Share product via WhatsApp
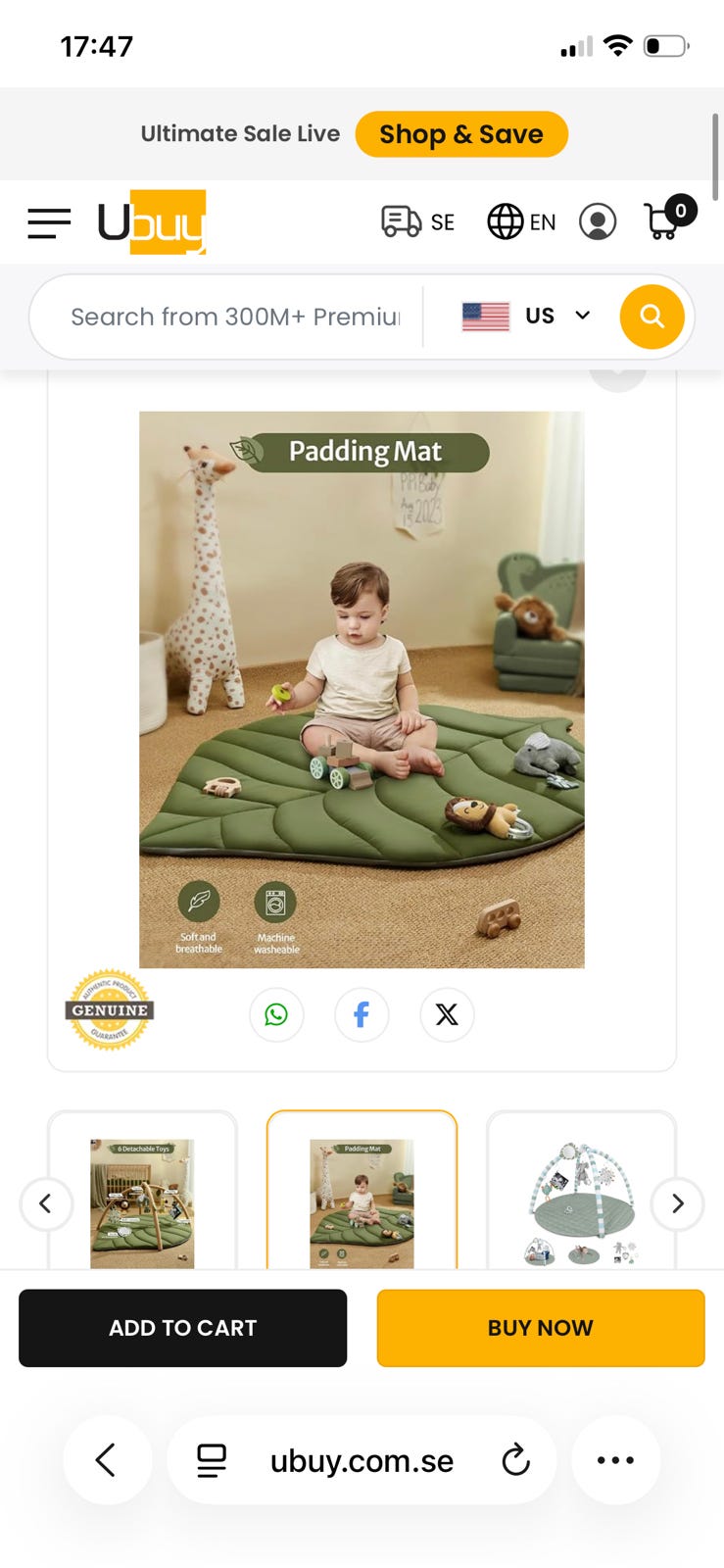This screenshot has width=724, height=1568. 276,1014
